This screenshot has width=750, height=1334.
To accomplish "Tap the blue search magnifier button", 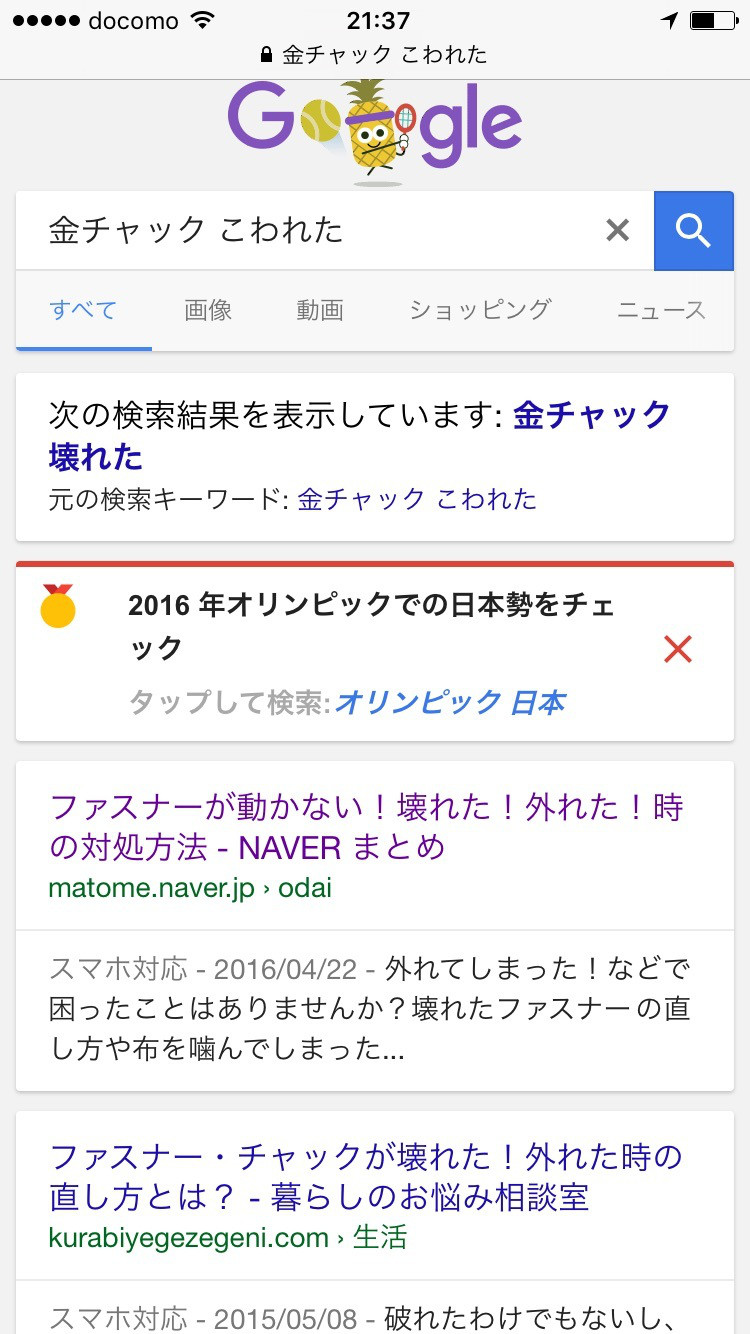I will 694,231.
